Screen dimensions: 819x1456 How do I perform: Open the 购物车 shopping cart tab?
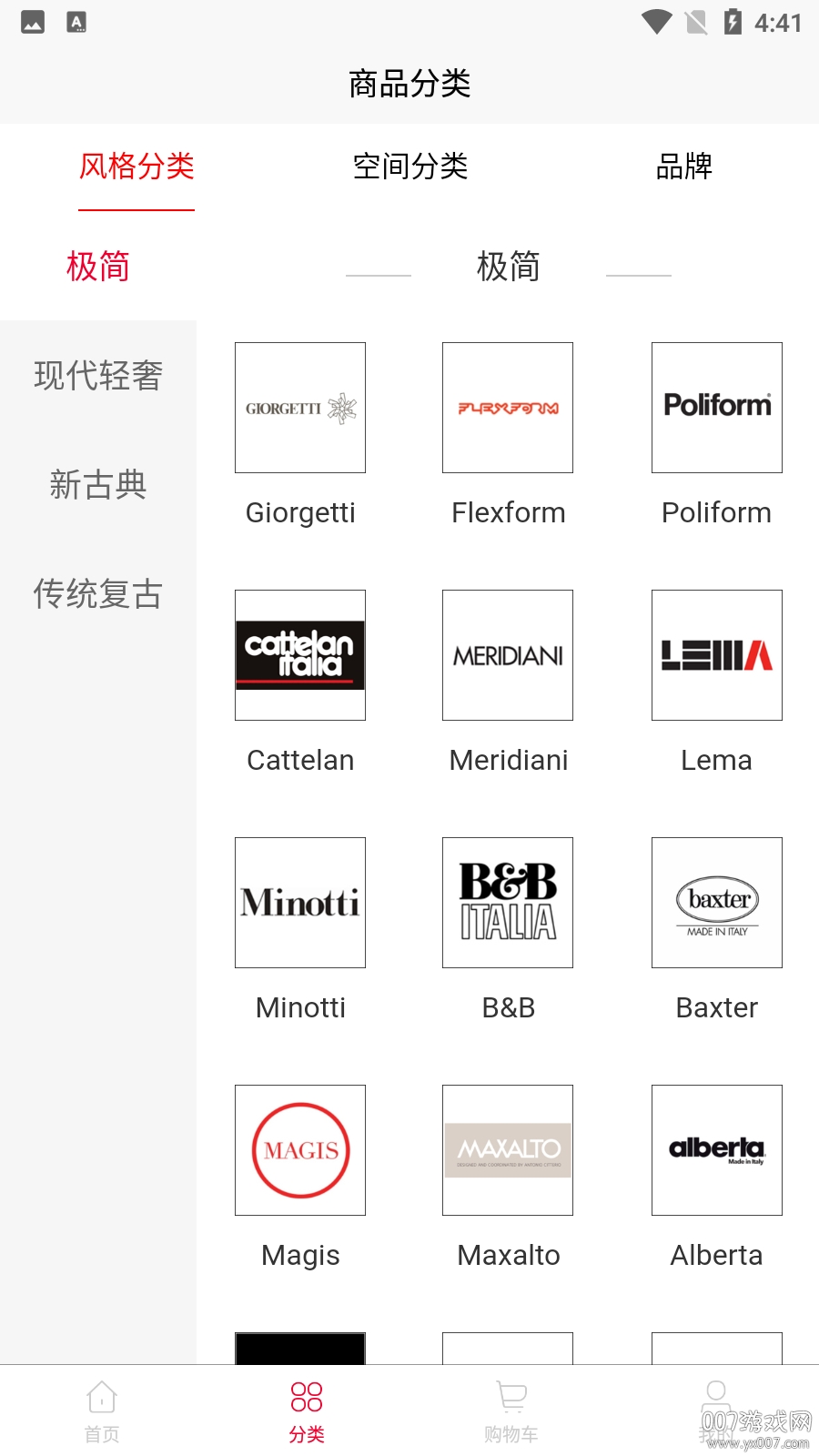click(x=511, y=1410)
